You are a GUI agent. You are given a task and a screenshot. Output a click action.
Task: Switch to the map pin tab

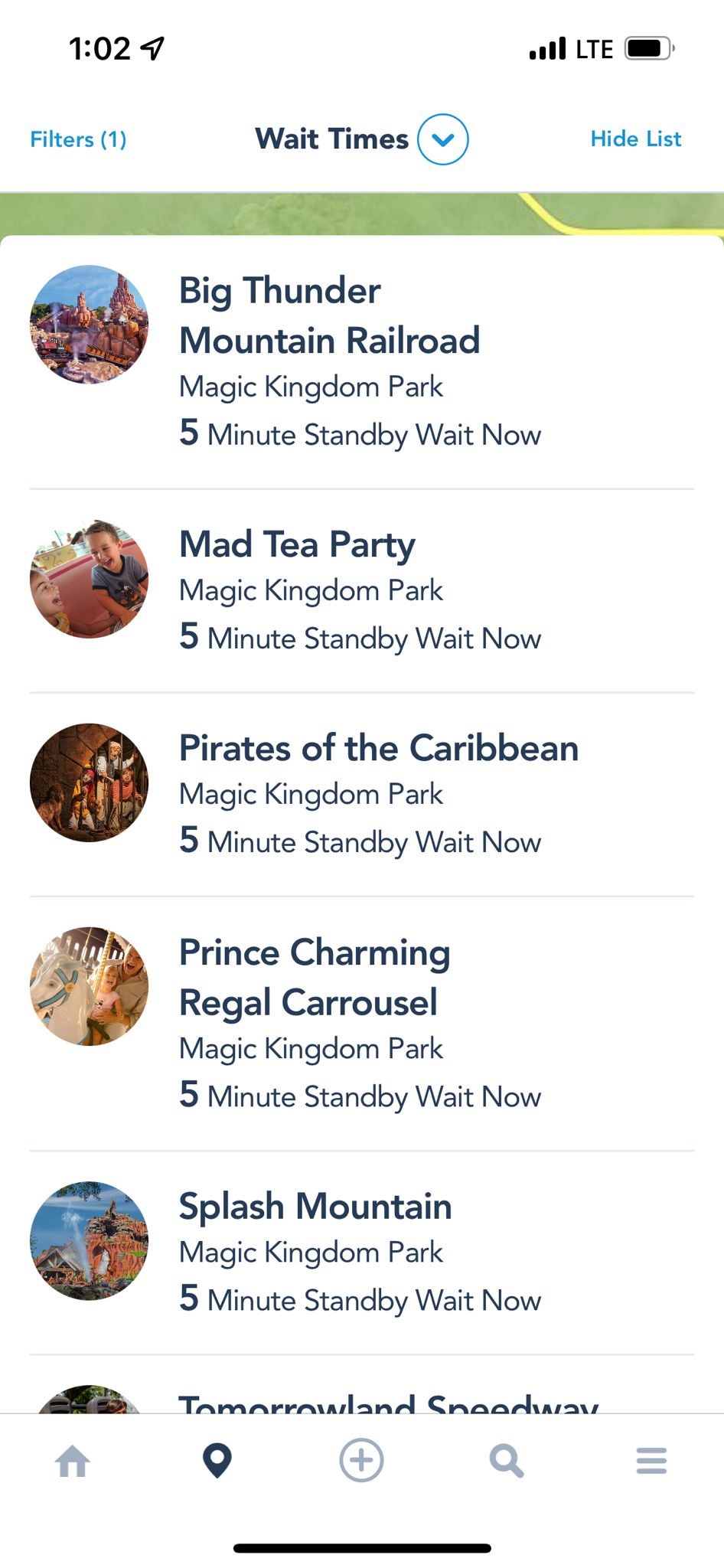coord(217,1461)
